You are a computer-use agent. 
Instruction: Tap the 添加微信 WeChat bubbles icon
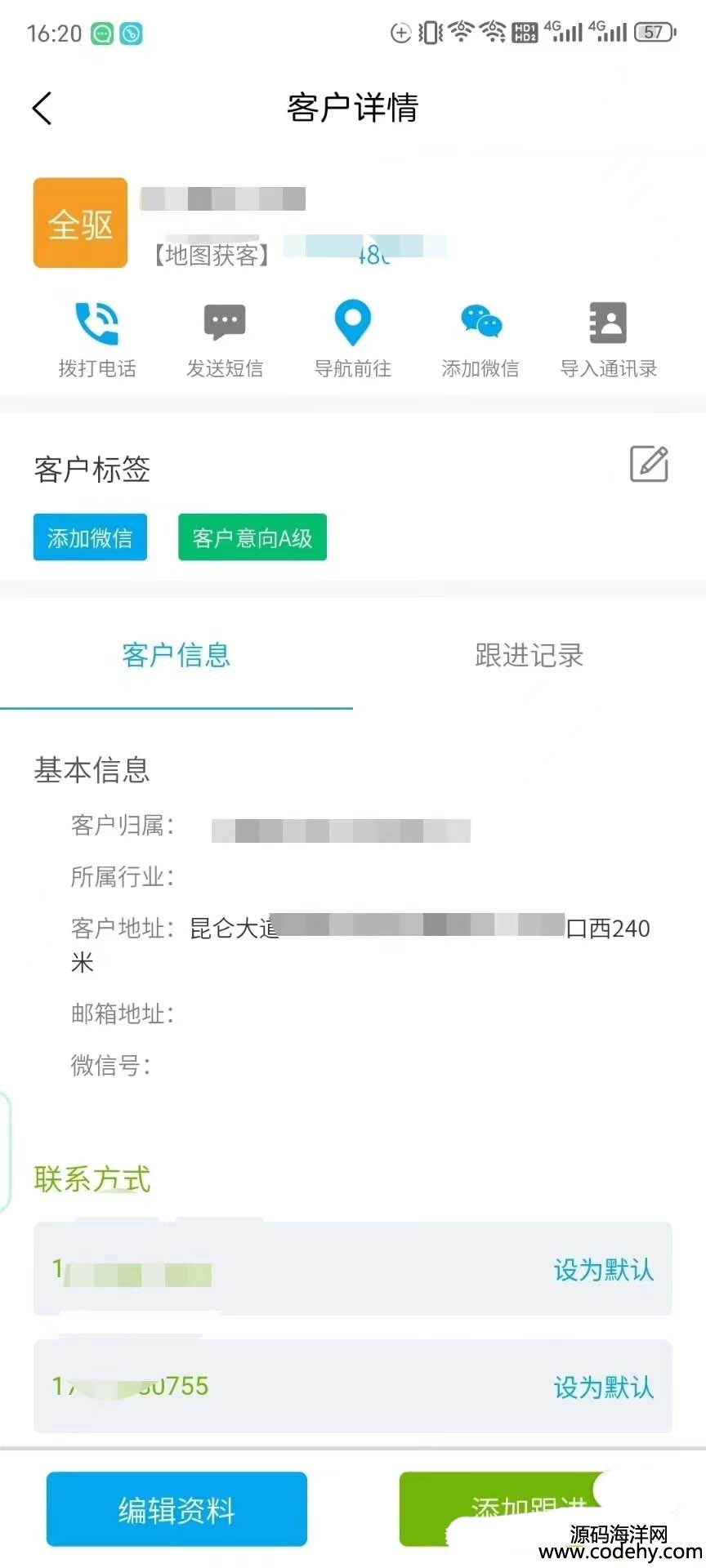pyautogui.click(x=481, y=322)
